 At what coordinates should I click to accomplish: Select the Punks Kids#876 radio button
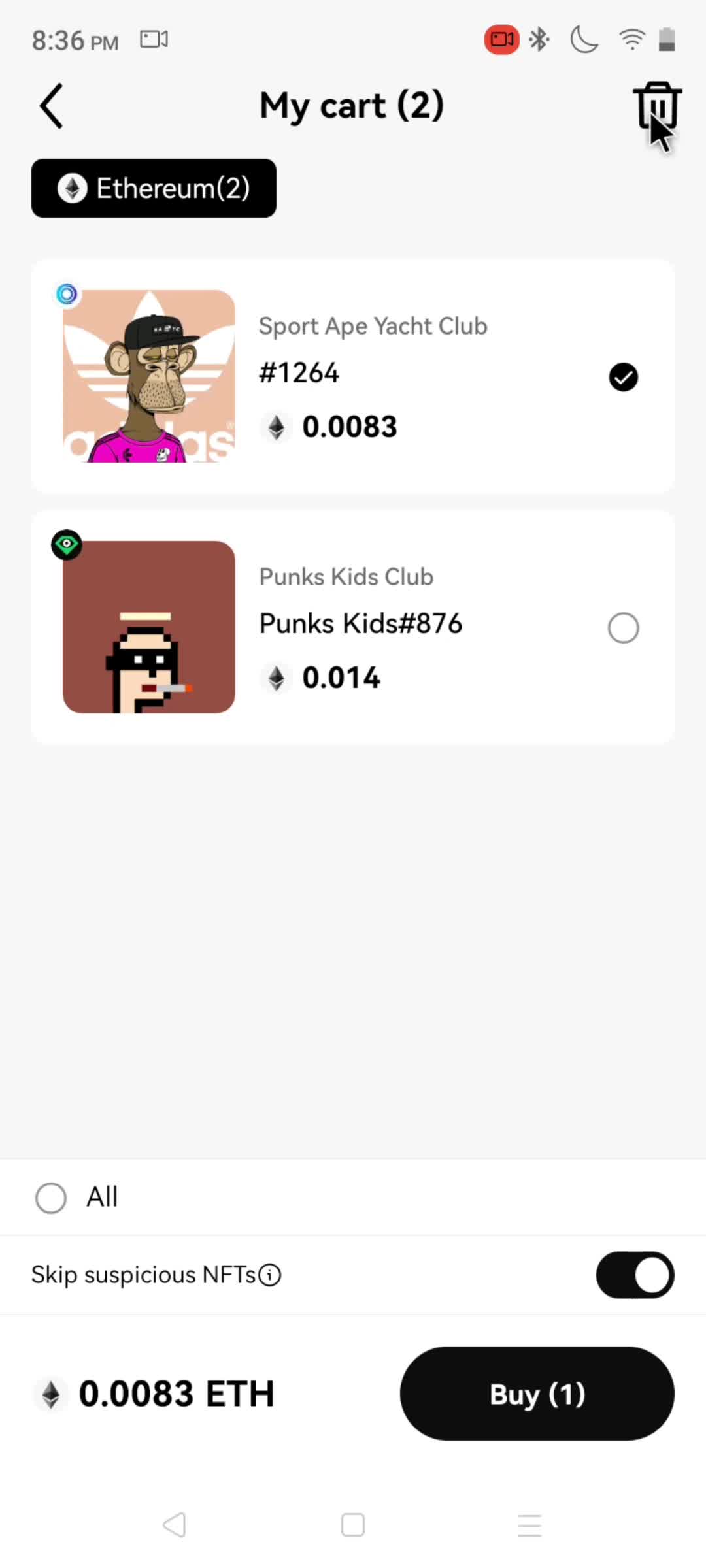(x=622, y=627)
